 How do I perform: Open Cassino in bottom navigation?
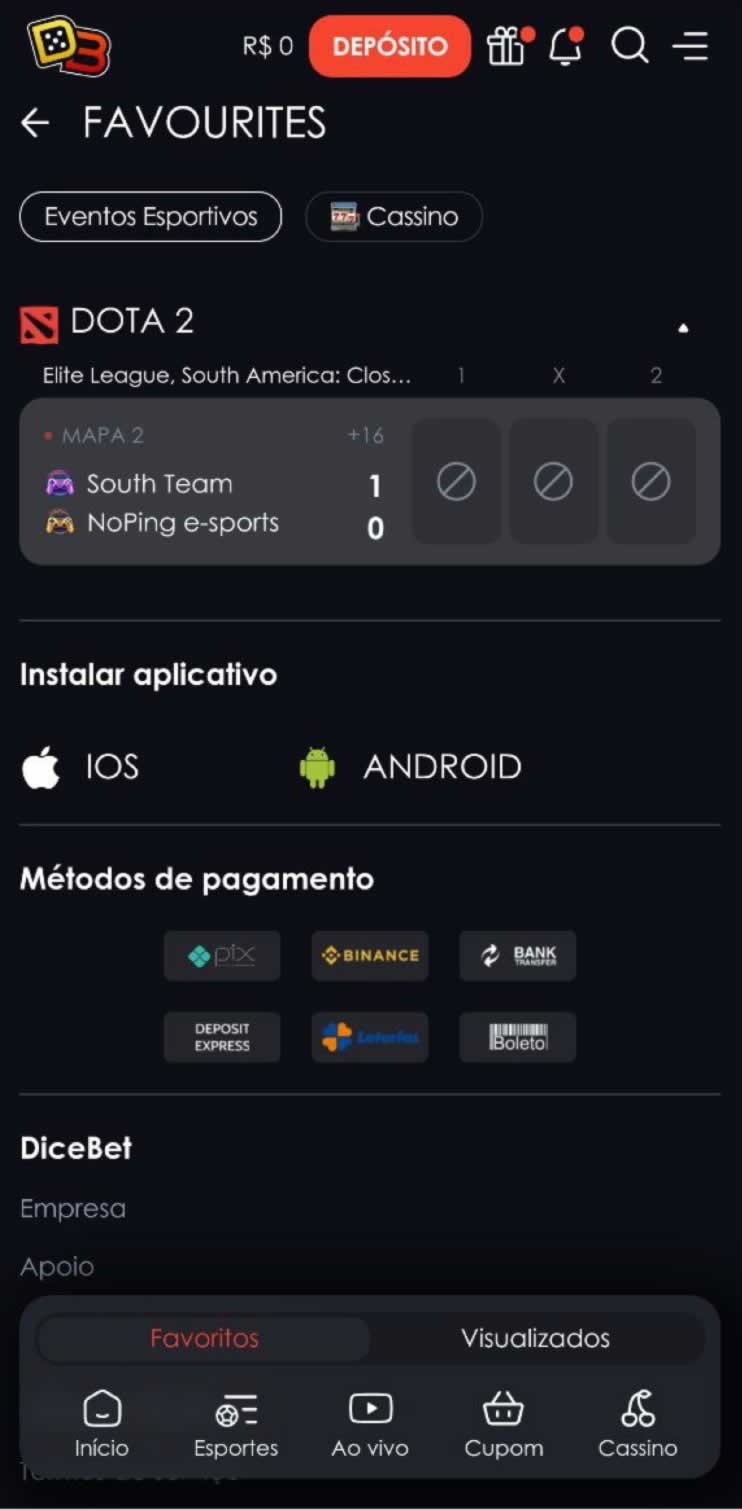pos(637,1424)
